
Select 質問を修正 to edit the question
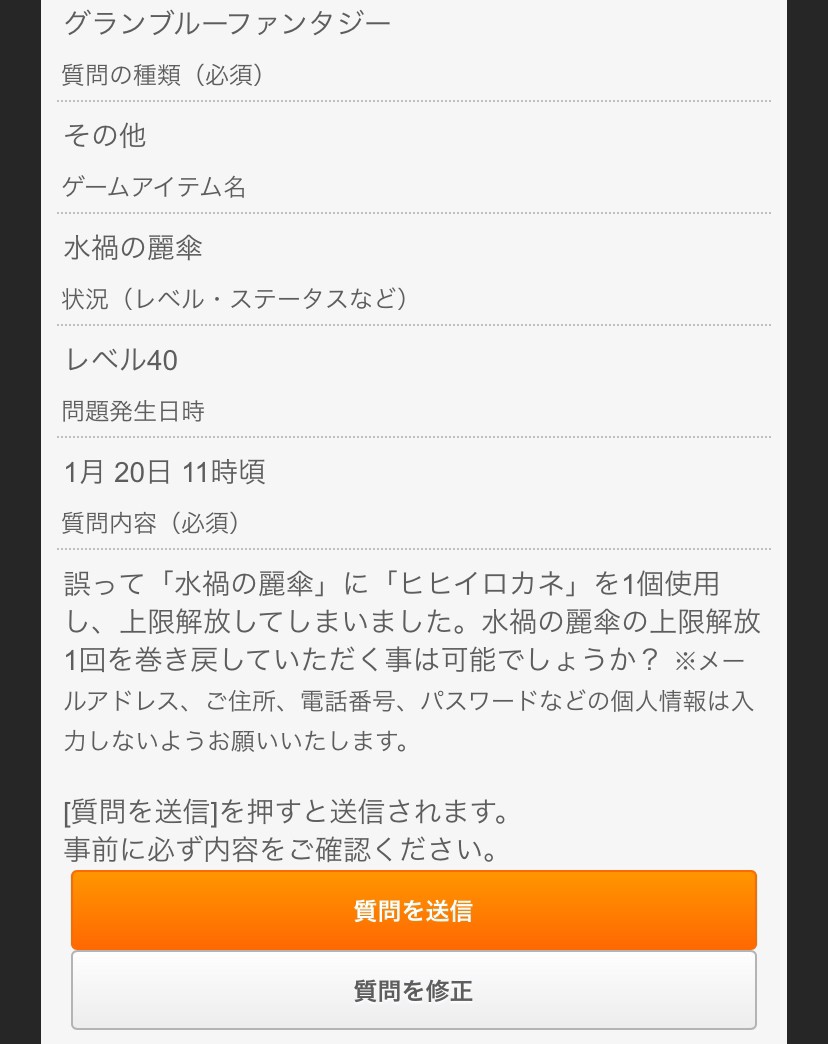click(x=413, y=990)
